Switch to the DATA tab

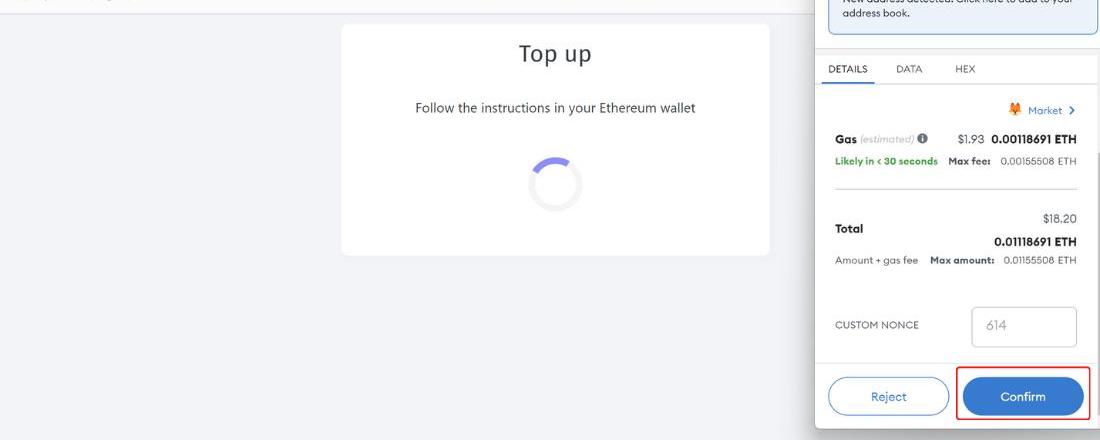click(x=908, y=69)
